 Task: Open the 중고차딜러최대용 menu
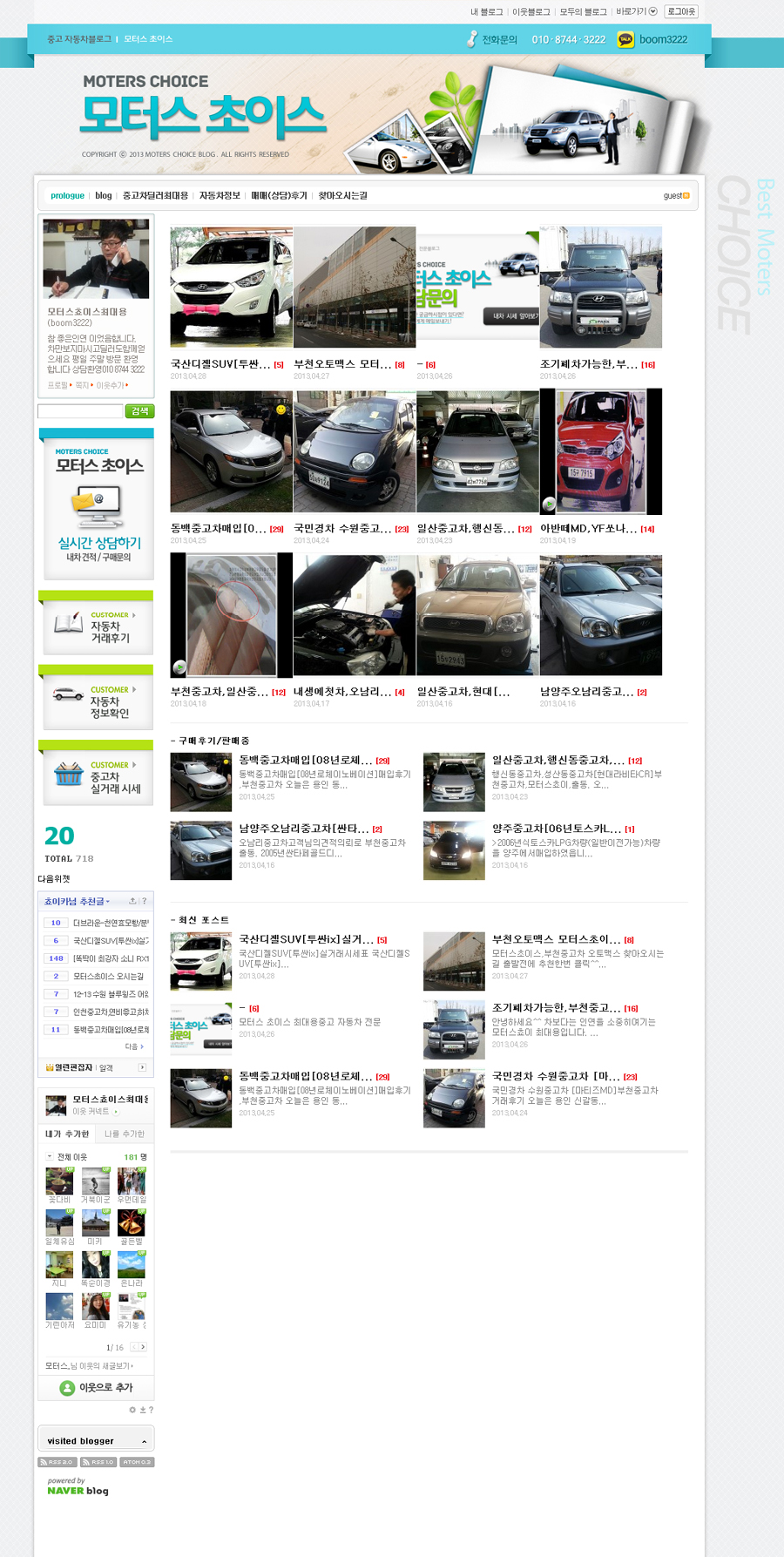tap(155, 196)
